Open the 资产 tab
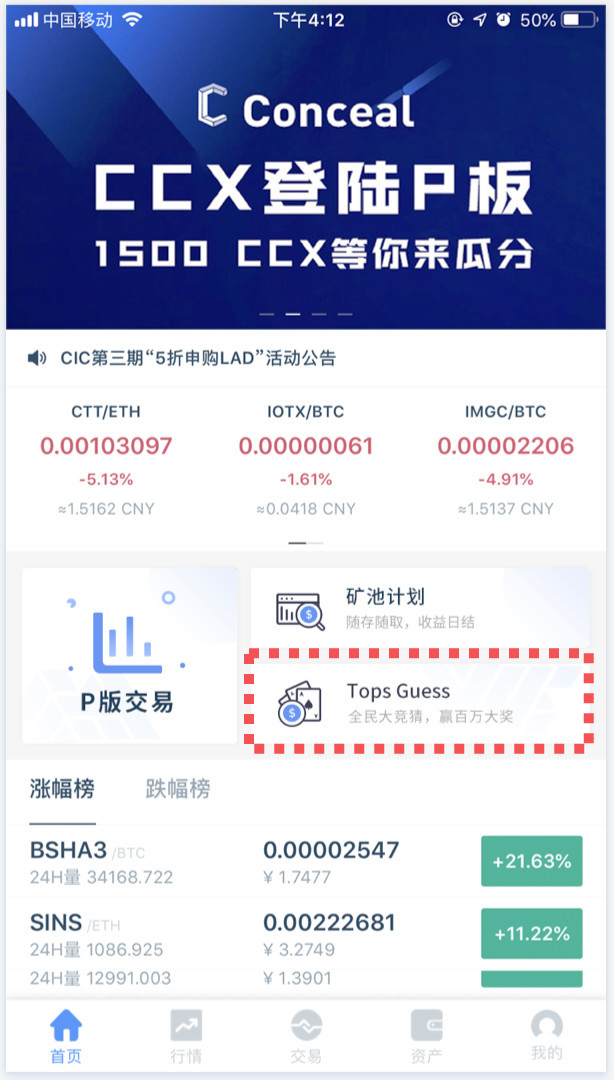The height and width of the screenshot is (1080, 614). [x=427, y=1035]
